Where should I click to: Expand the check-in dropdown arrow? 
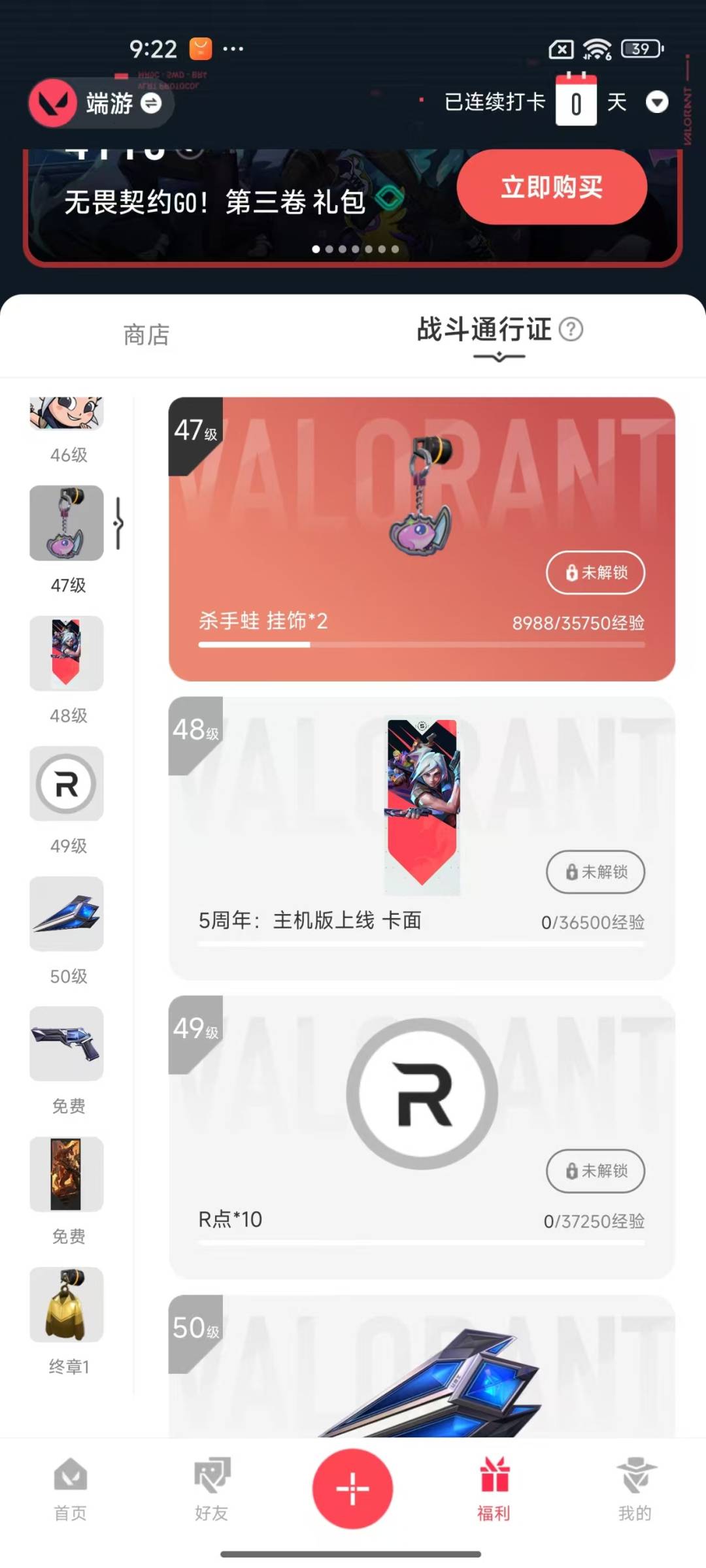[657, 103]
